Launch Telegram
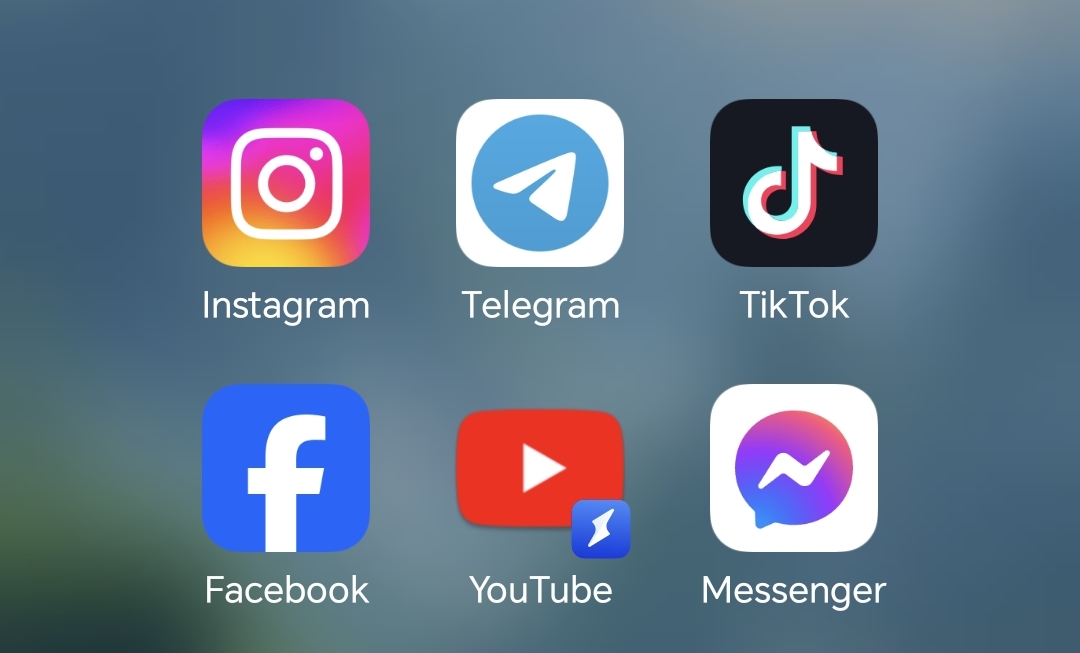Screen dimensions: 1080x653 540,183
